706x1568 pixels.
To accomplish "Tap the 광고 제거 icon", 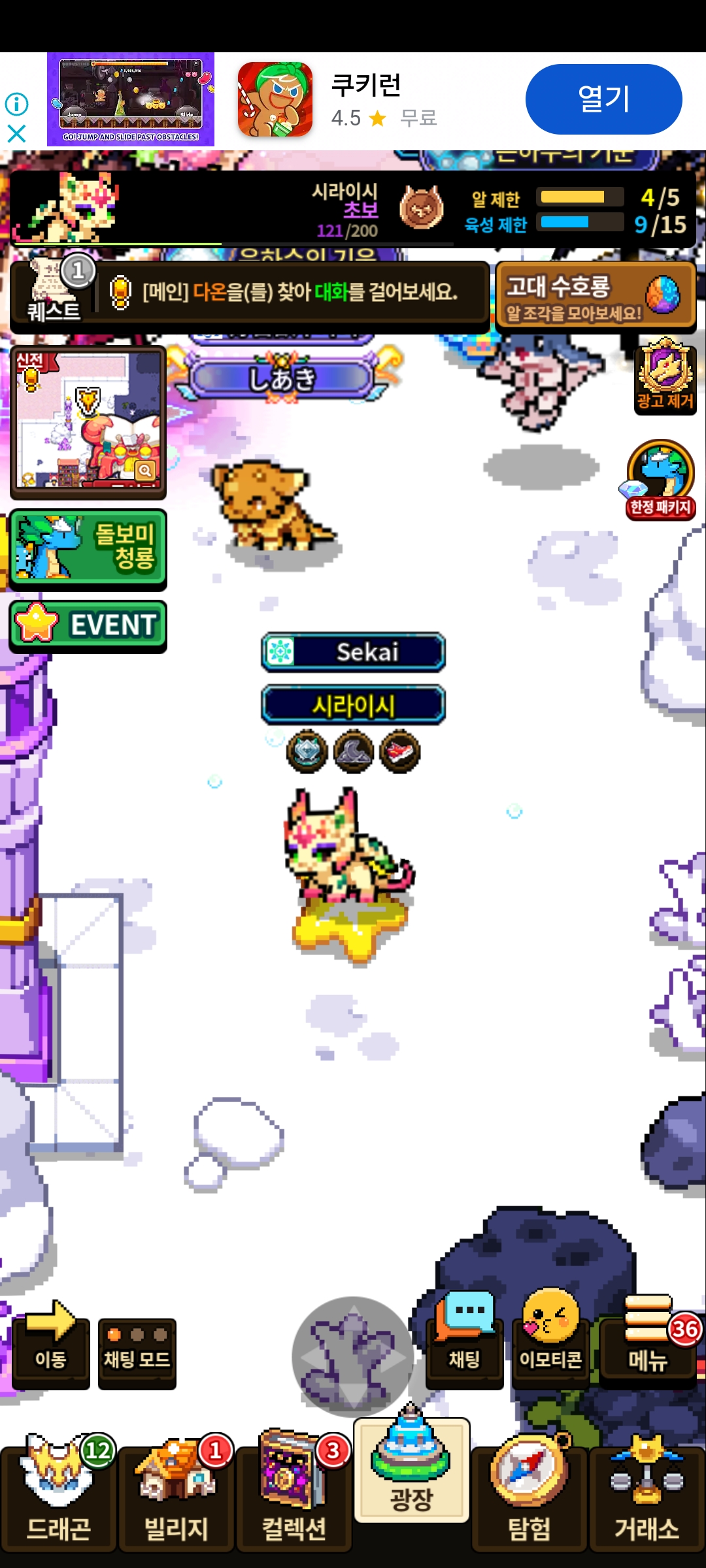I will click(665, 376).
